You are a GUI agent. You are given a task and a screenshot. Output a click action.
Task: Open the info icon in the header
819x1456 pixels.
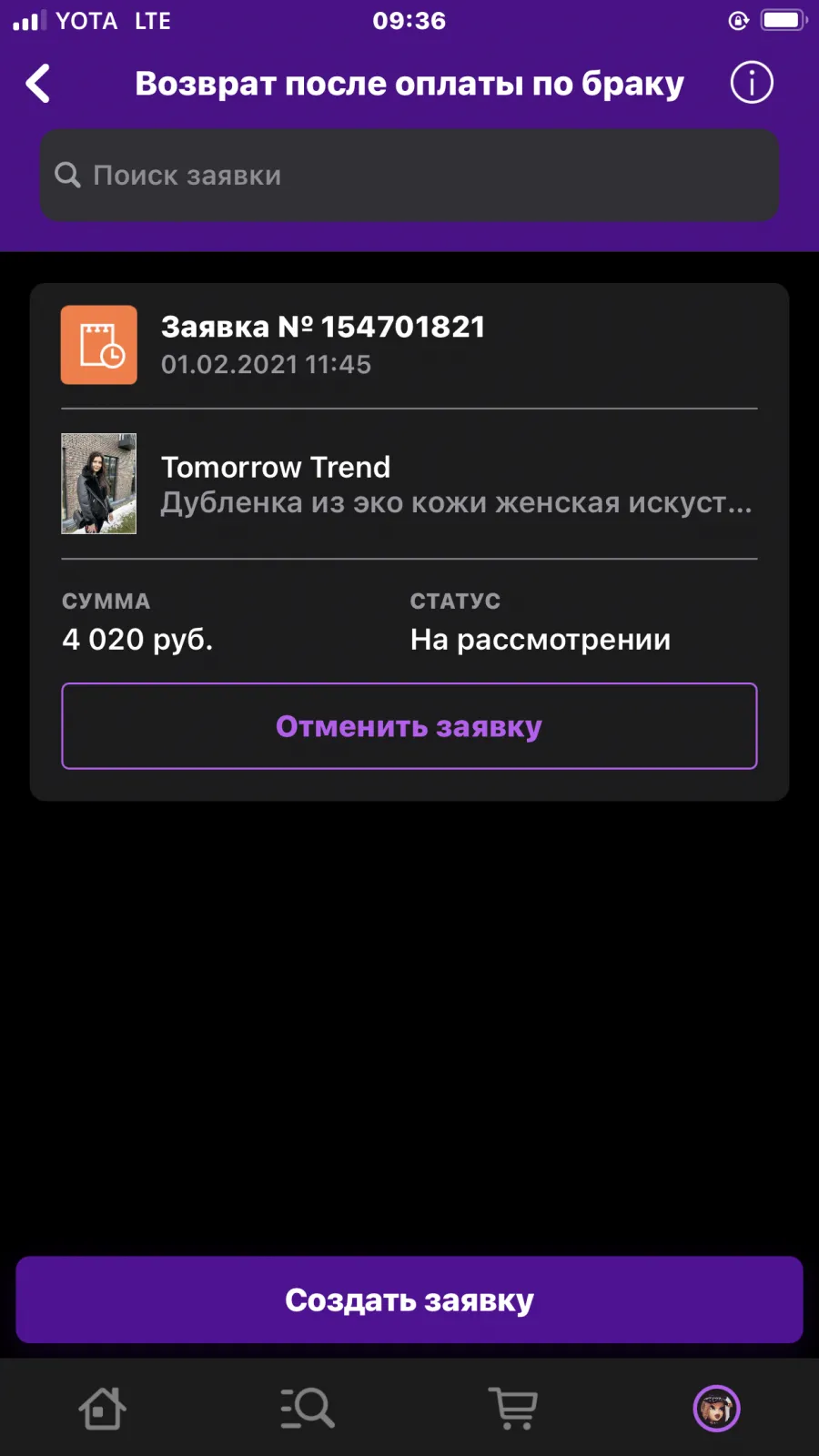752,83
